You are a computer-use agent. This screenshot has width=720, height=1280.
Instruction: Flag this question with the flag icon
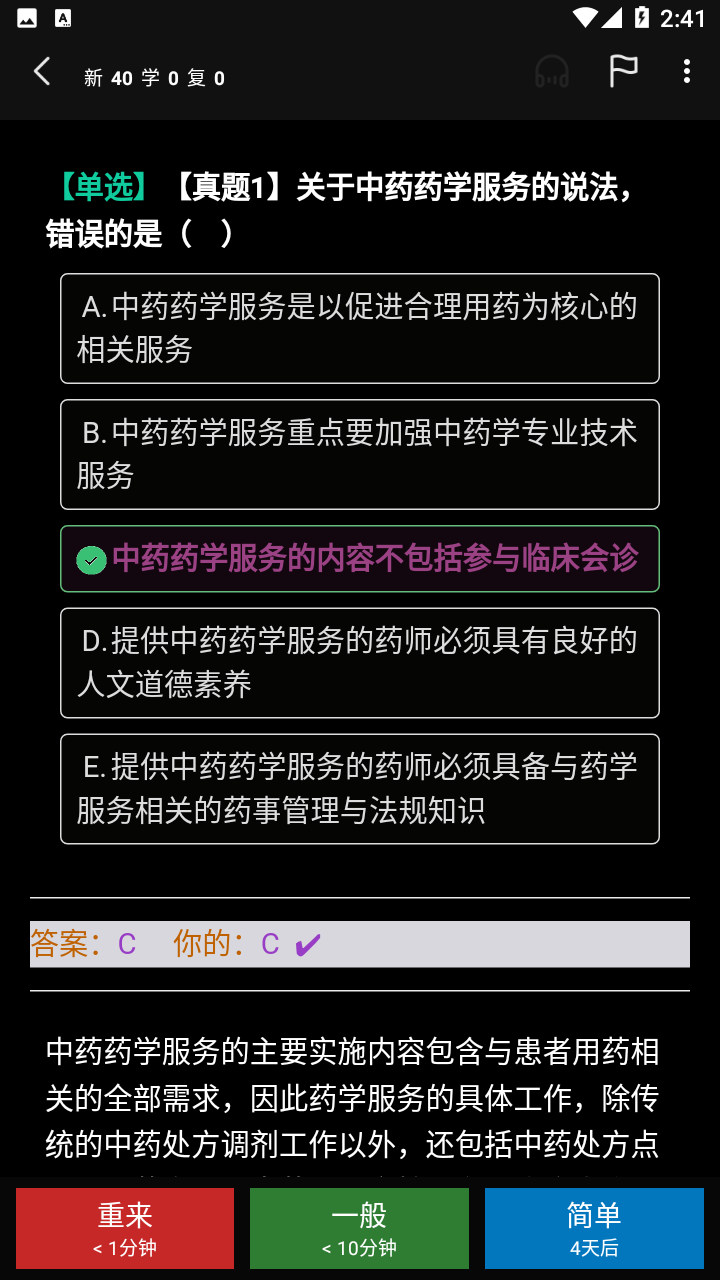(x=624, y=71)
